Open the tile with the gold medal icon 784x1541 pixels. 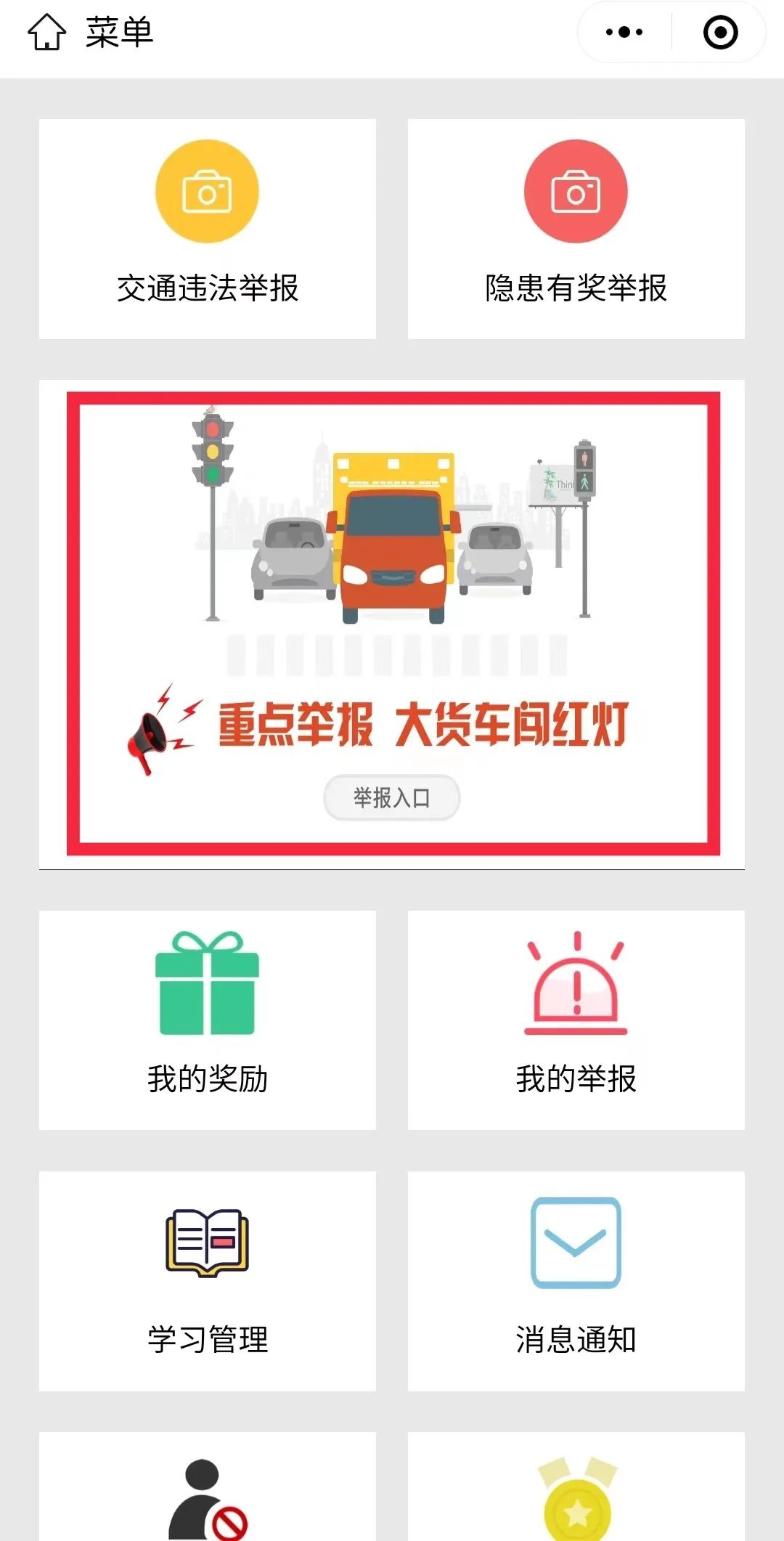point(576,1487)
